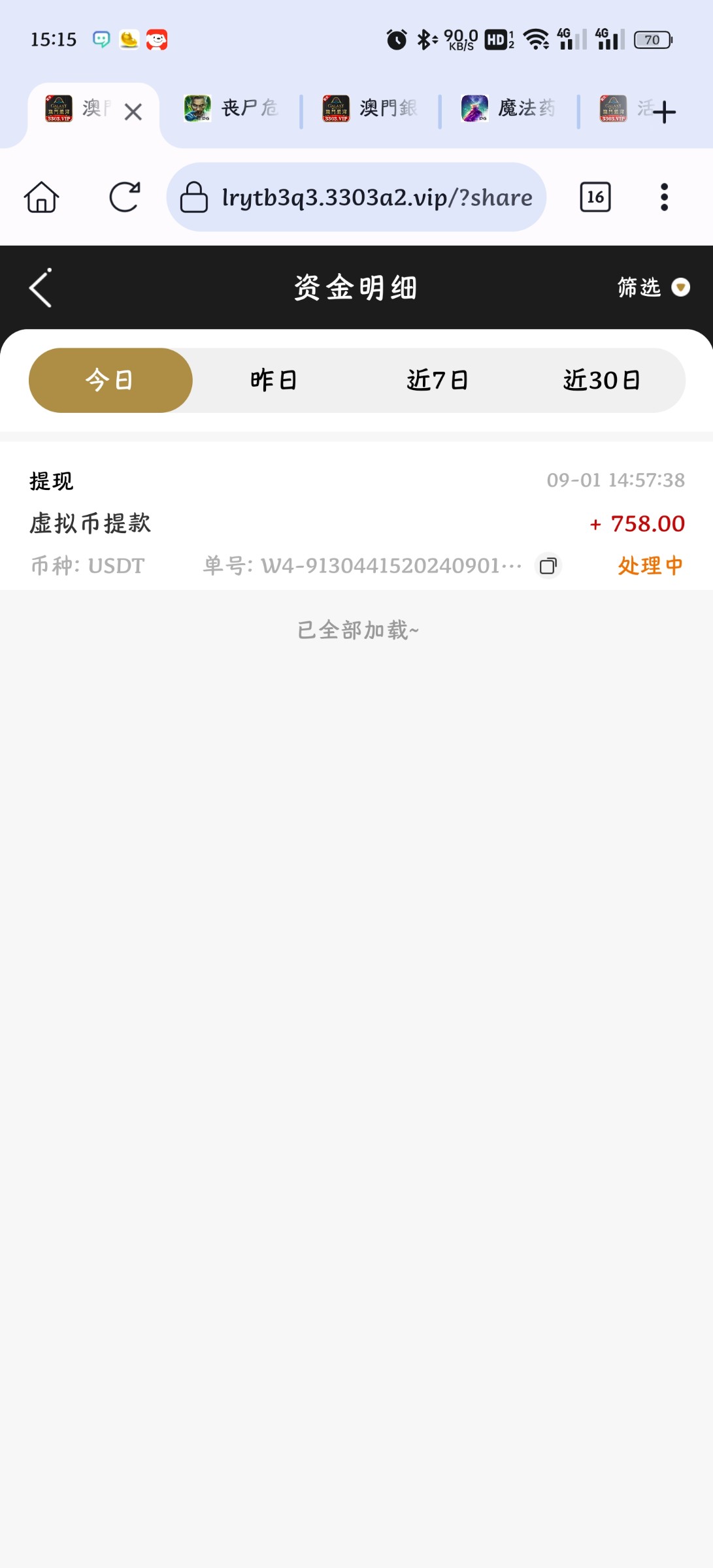Tap the URL address bar
The image size is (713, 1568).
tap(376, 198)
